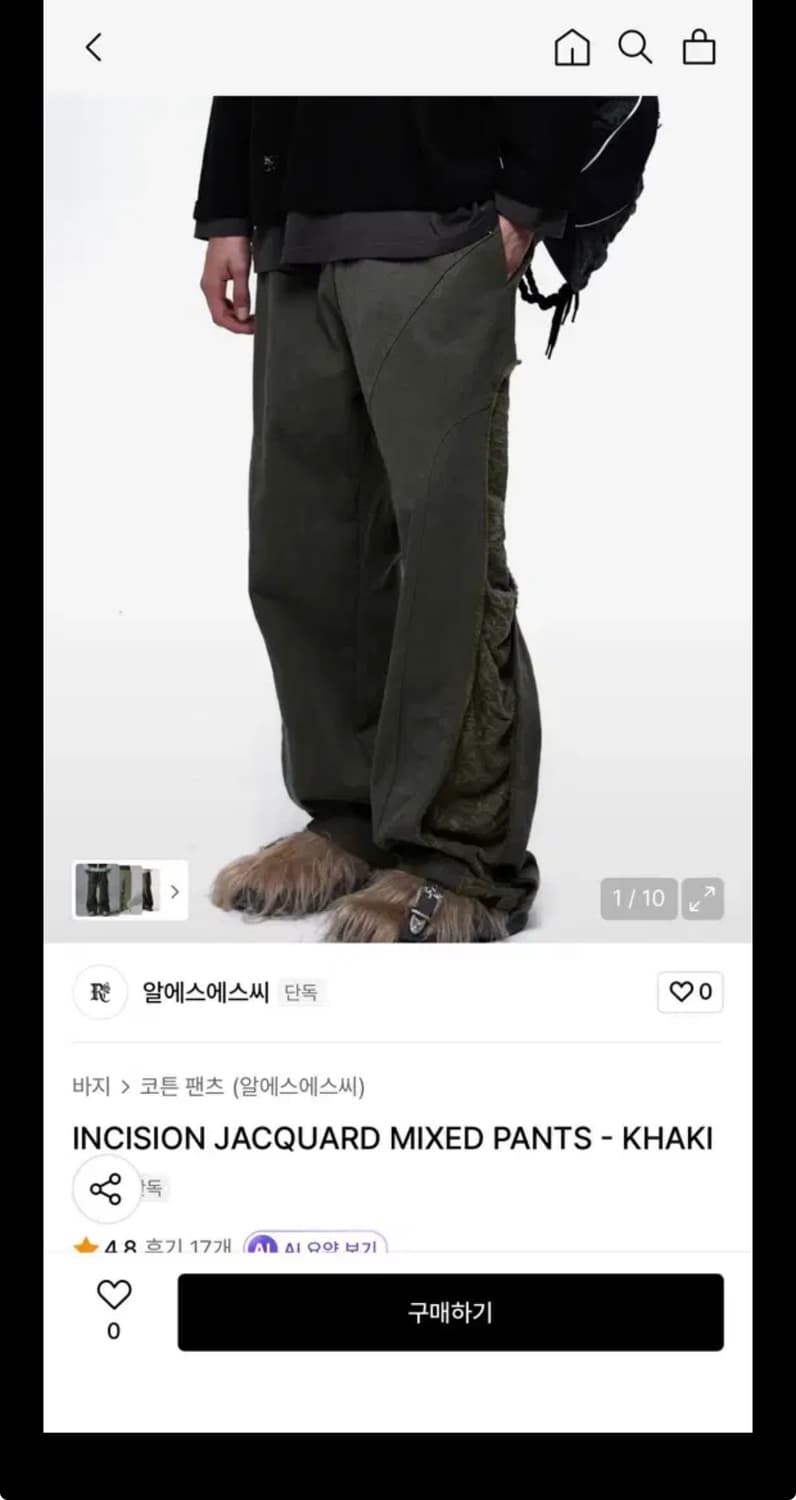Tap the search icon in the top bar
Screen dimensions: 796x1500
(636, 46)
